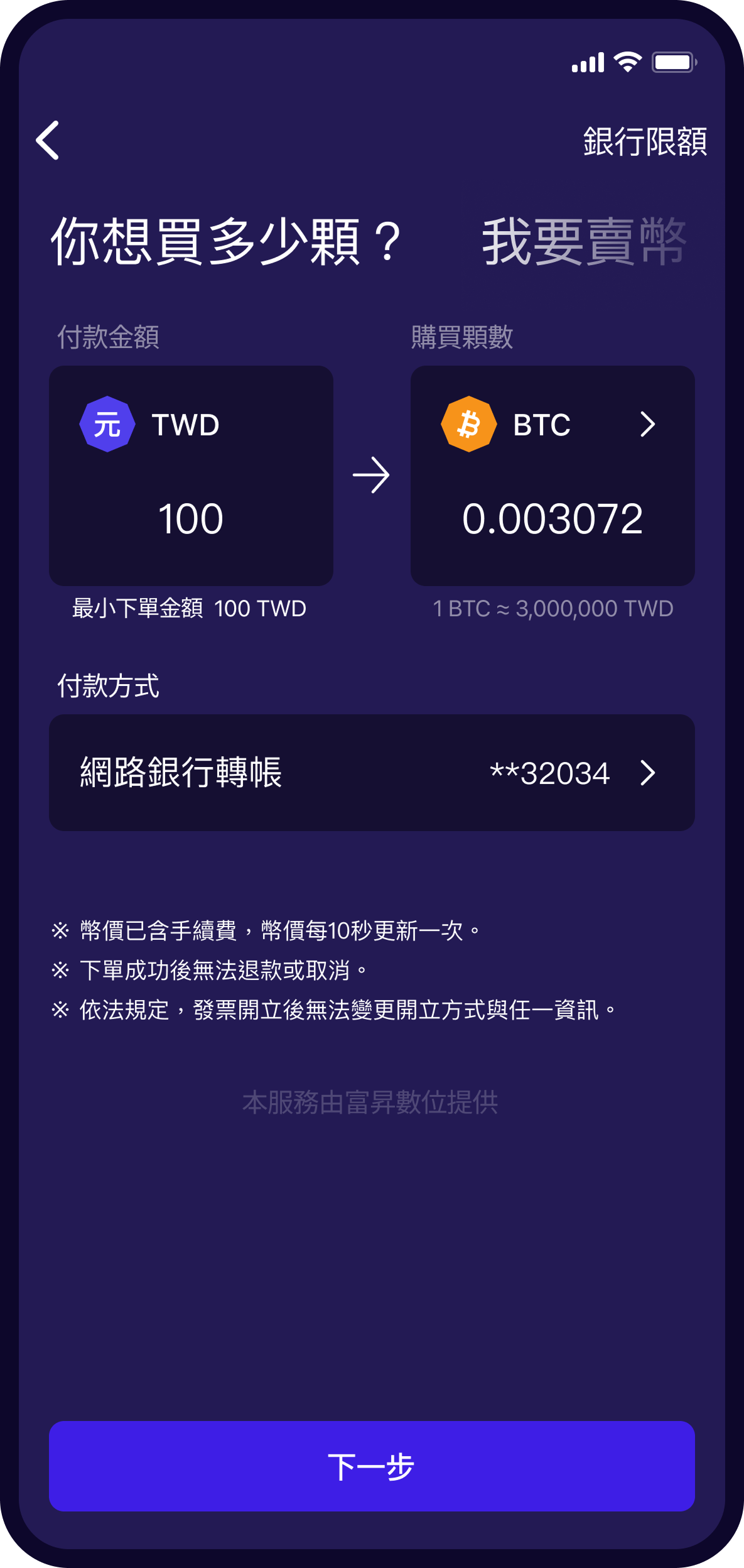Switch to the 我要賣幣 sell tab
744x1568 pixels.
[584, 242]
